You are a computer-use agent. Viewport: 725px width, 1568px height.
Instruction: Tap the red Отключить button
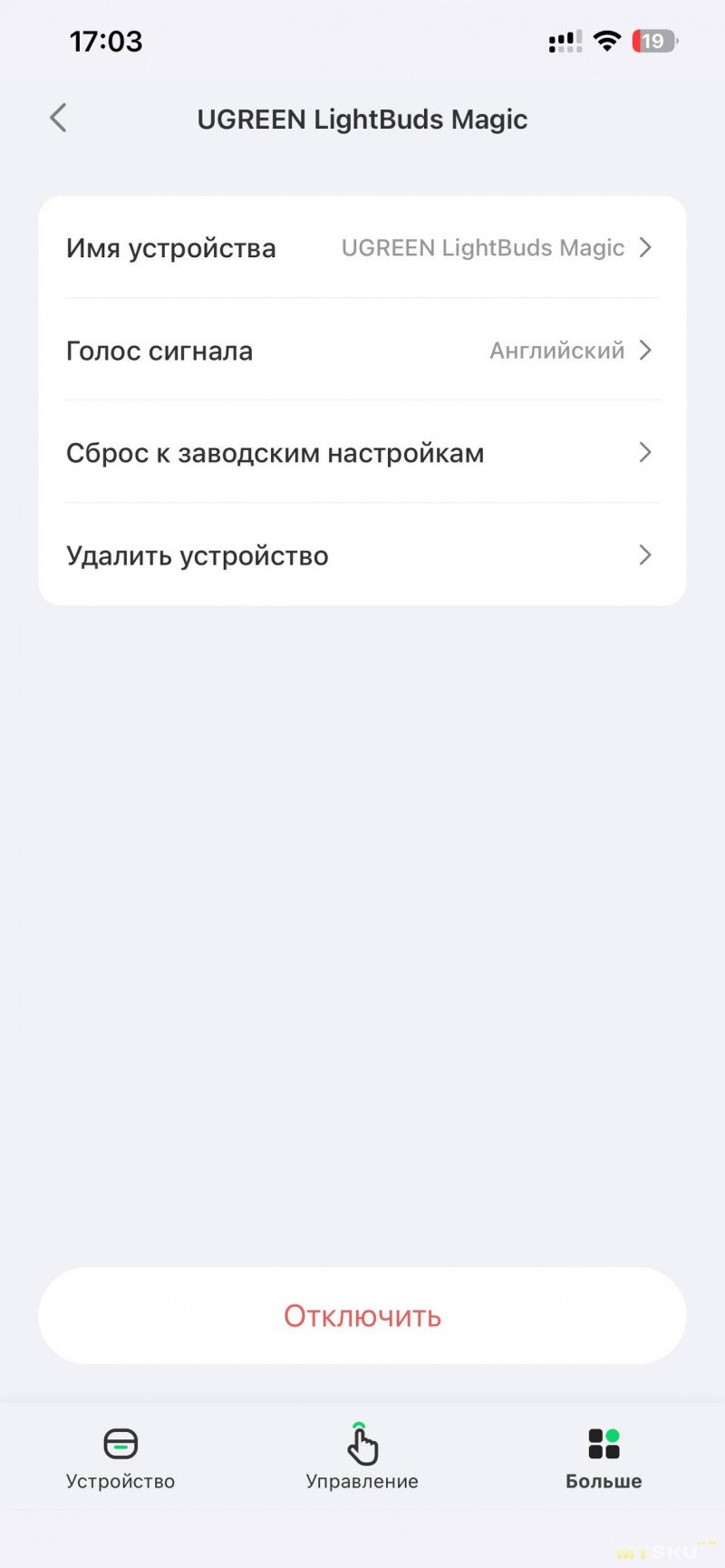coord(362,1315)
